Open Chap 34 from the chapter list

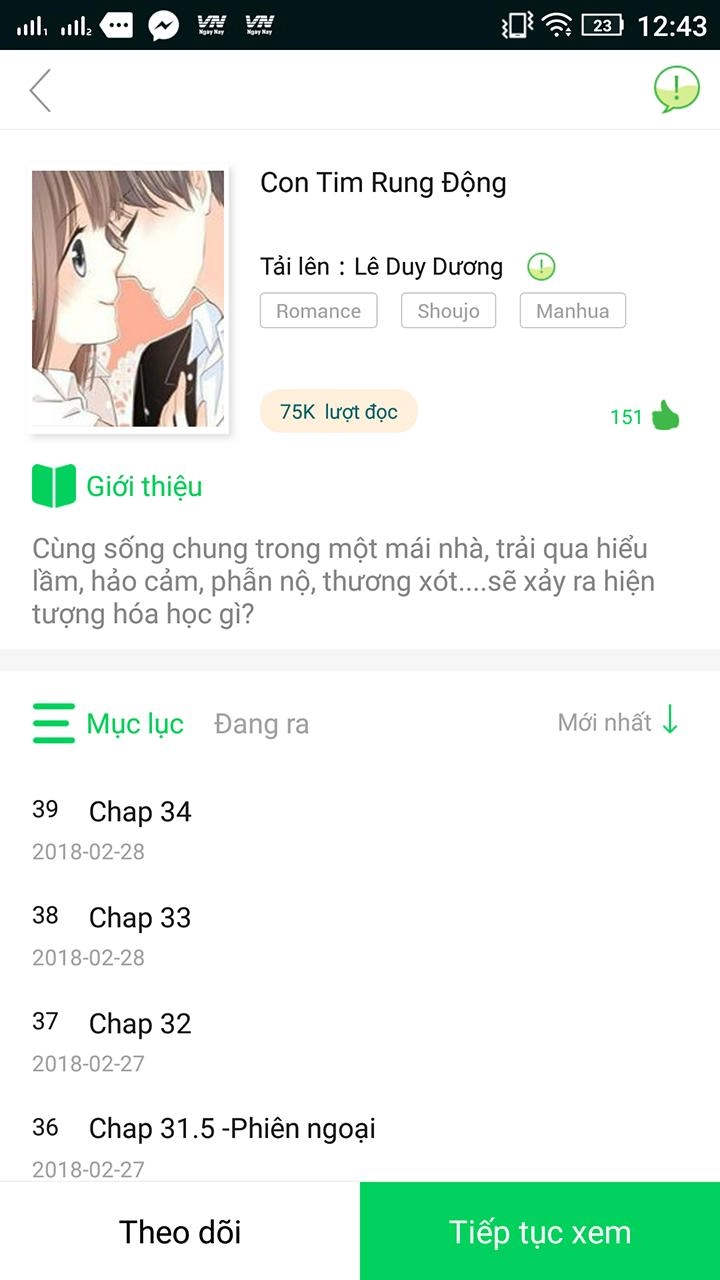coord(140,811)
